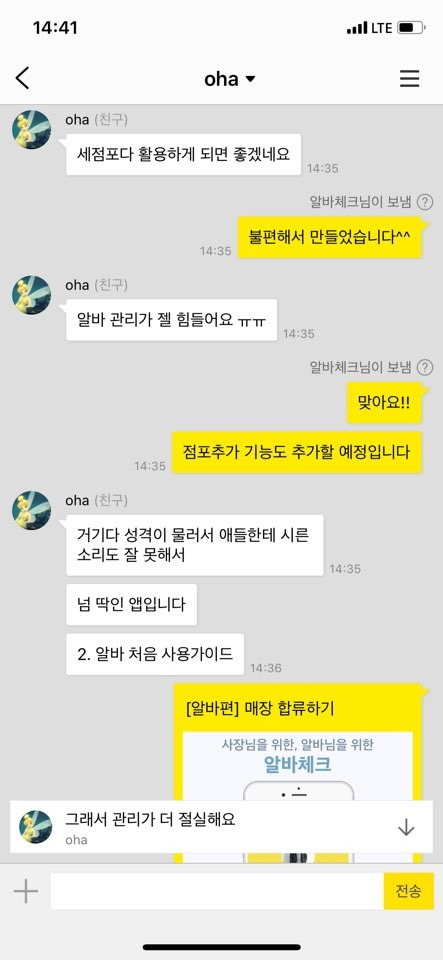Tap help icon above 맞아요!! message
Image resolution: width=443 pixels, height=960 pixels.
coord(425,367)
